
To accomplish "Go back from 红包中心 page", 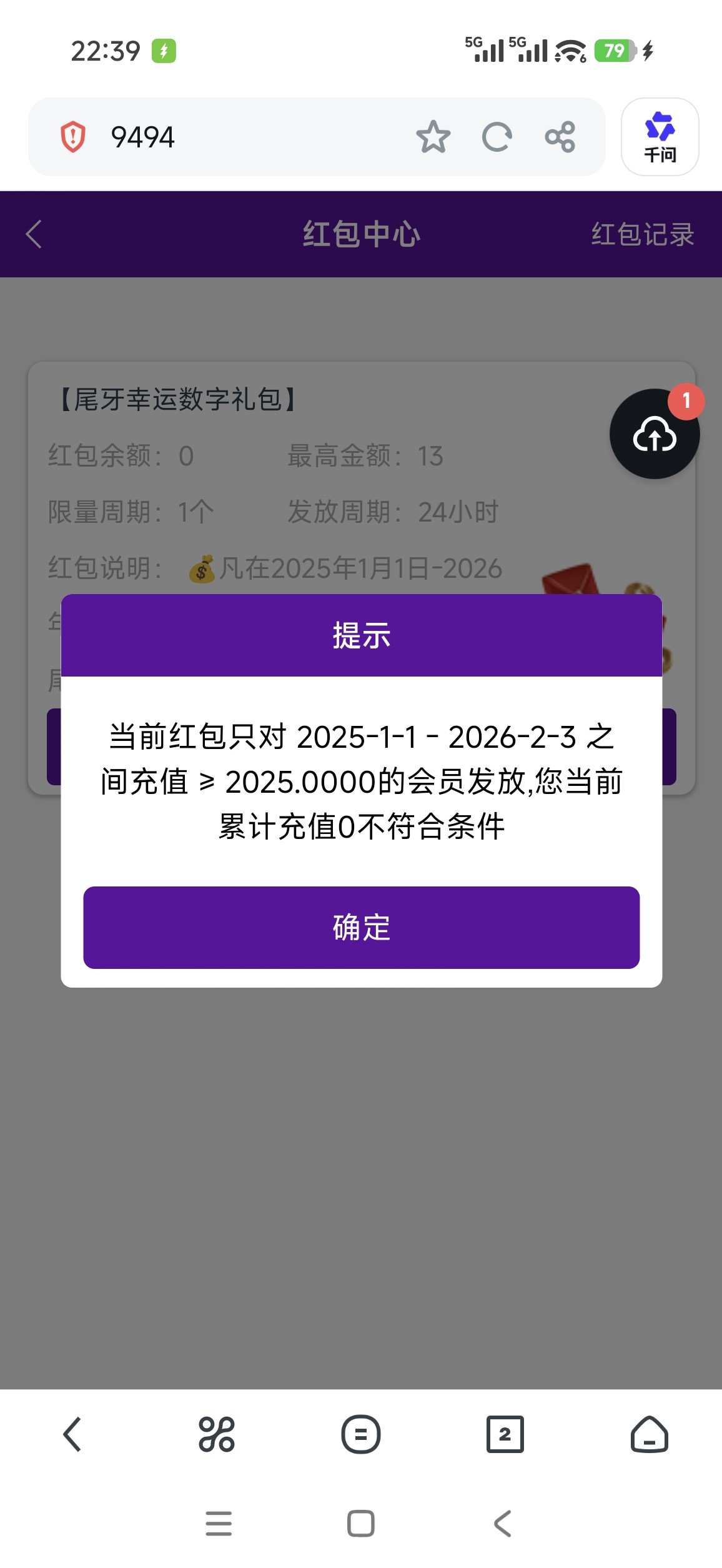I will (34, 234).
